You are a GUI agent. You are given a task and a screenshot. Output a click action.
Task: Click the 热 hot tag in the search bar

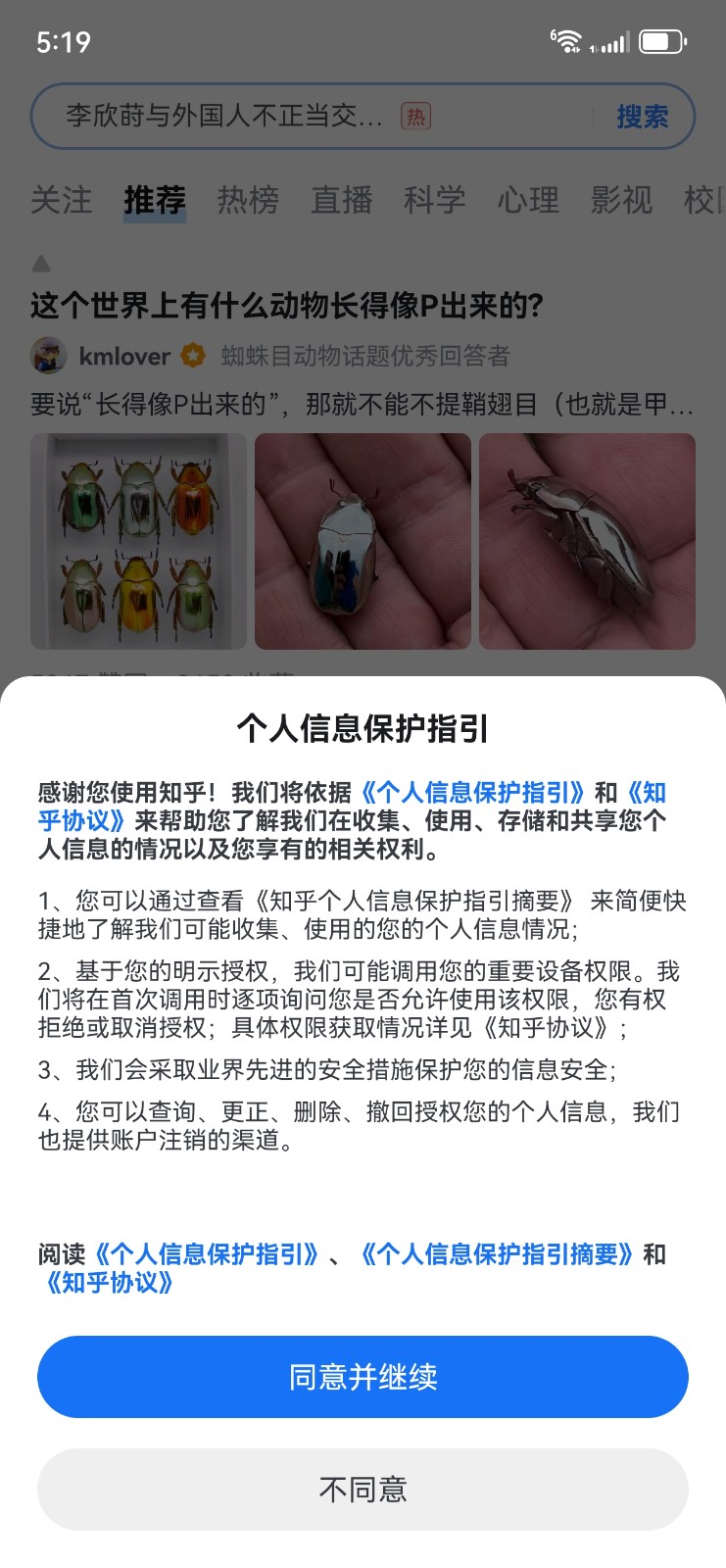click(415, 116)
